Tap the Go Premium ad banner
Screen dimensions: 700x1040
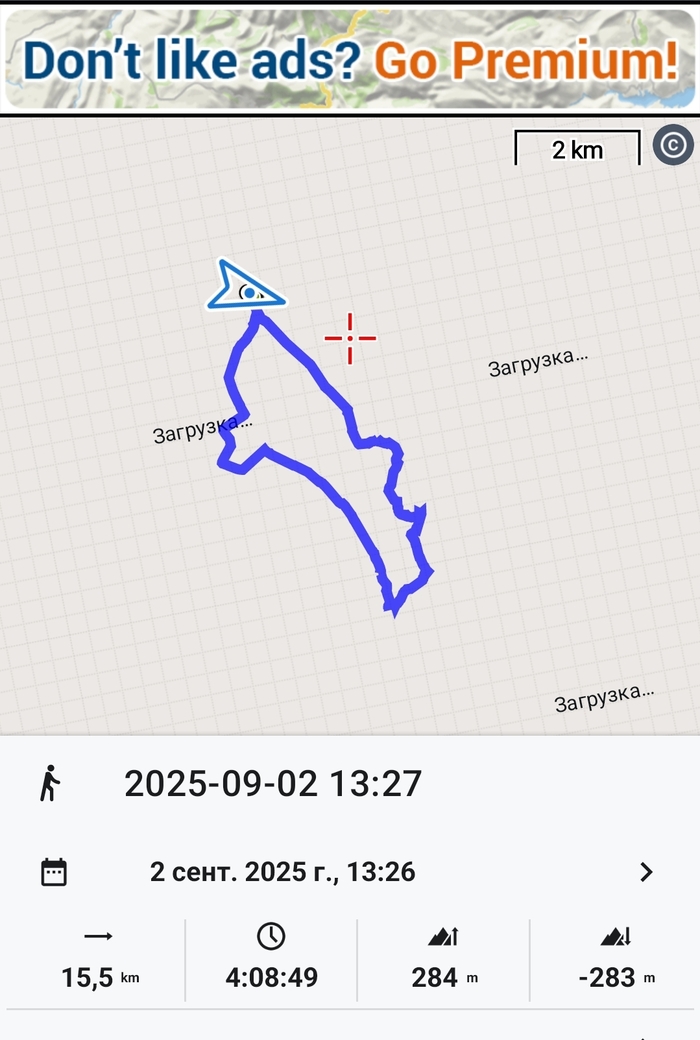point(350,60)
